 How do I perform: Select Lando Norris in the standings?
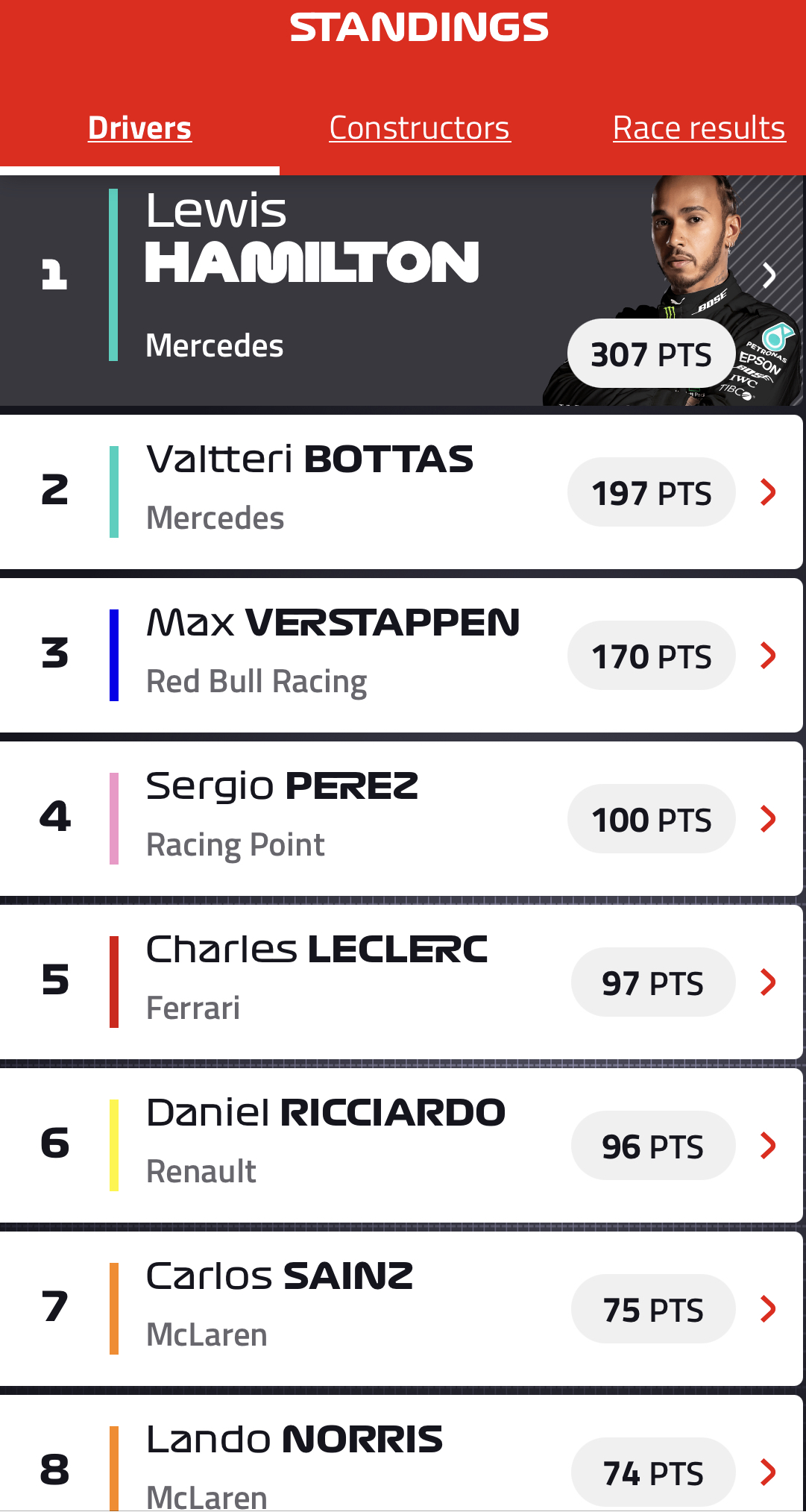coord(401,1454)
